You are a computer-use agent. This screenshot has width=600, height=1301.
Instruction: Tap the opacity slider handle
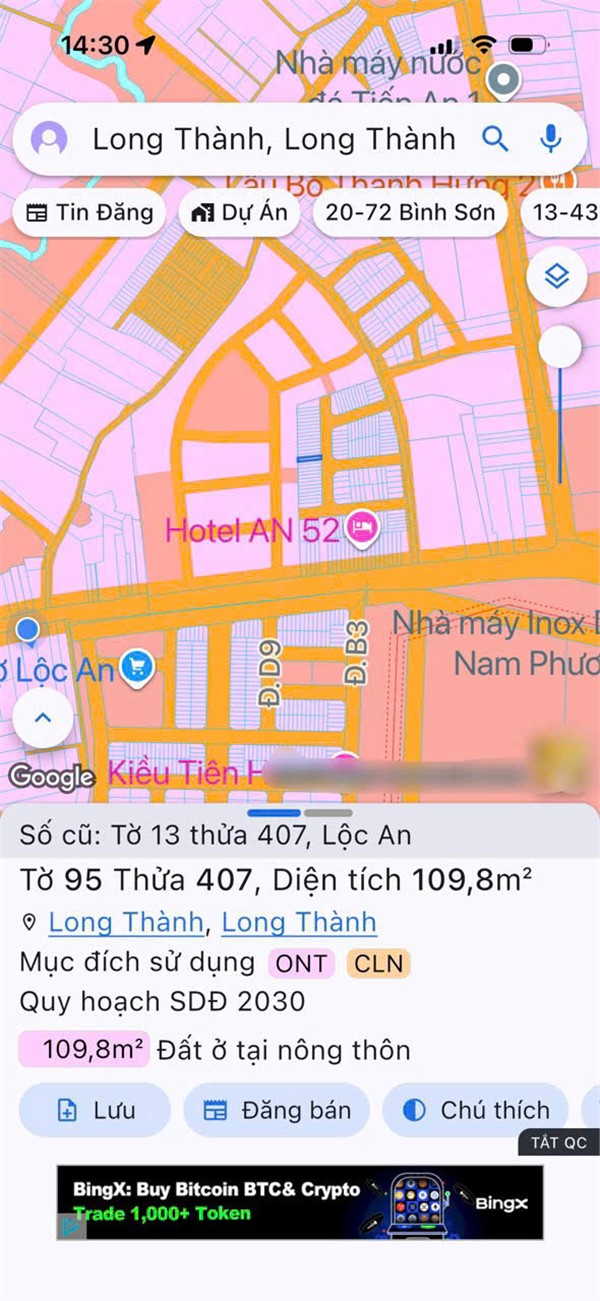[x=559, y=347]
